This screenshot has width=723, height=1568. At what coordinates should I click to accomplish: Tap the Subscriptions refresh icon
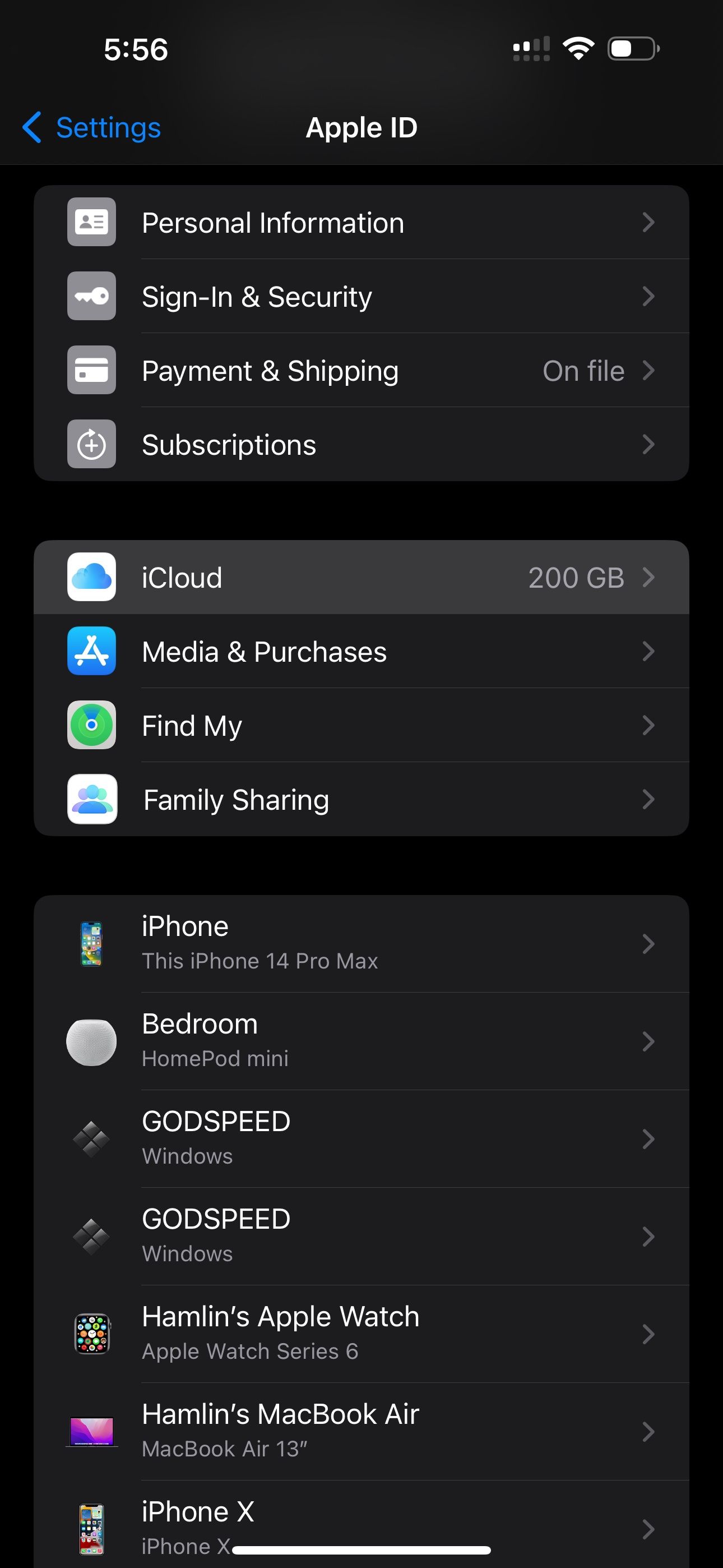(x=91, y=444)
